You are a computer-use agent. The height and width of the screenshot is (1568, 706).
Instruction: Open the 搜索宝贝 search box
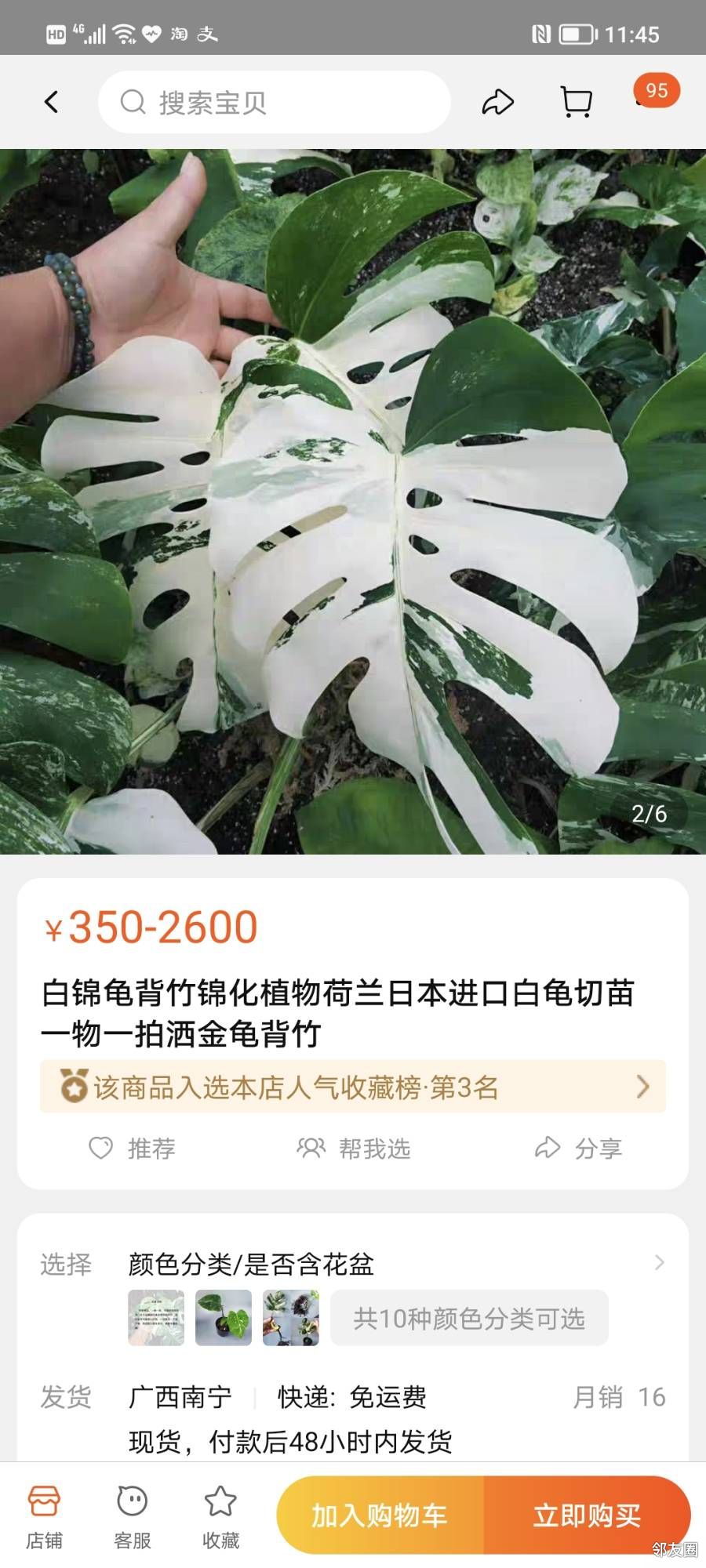tap(275, 102)
